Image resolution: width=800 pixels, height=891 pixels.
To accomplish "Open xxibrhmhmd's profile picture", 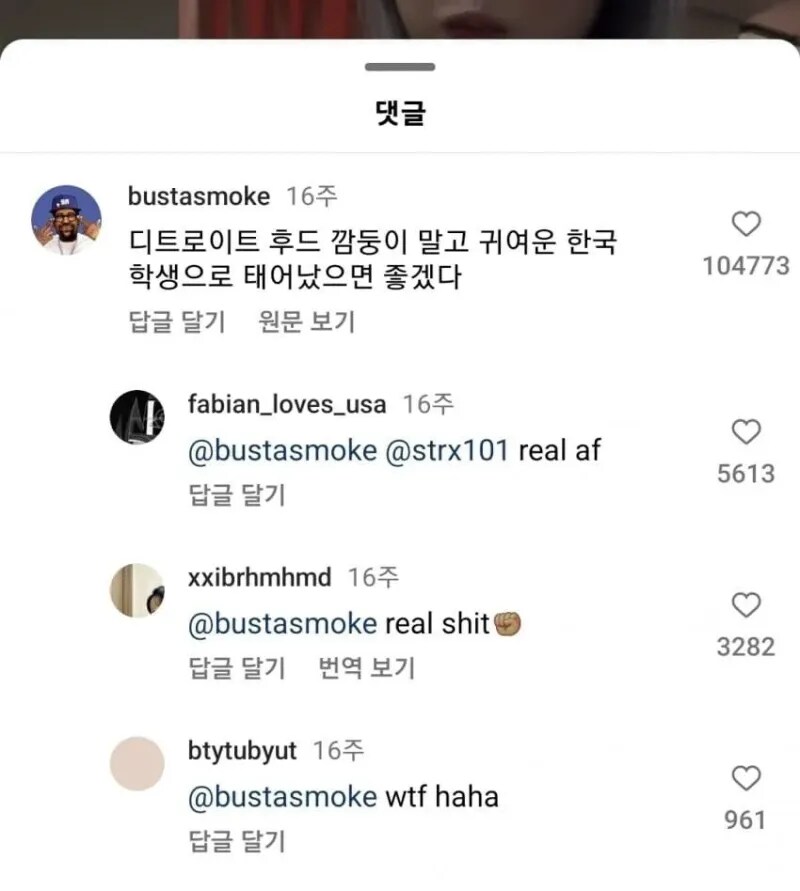I will 138,592.
